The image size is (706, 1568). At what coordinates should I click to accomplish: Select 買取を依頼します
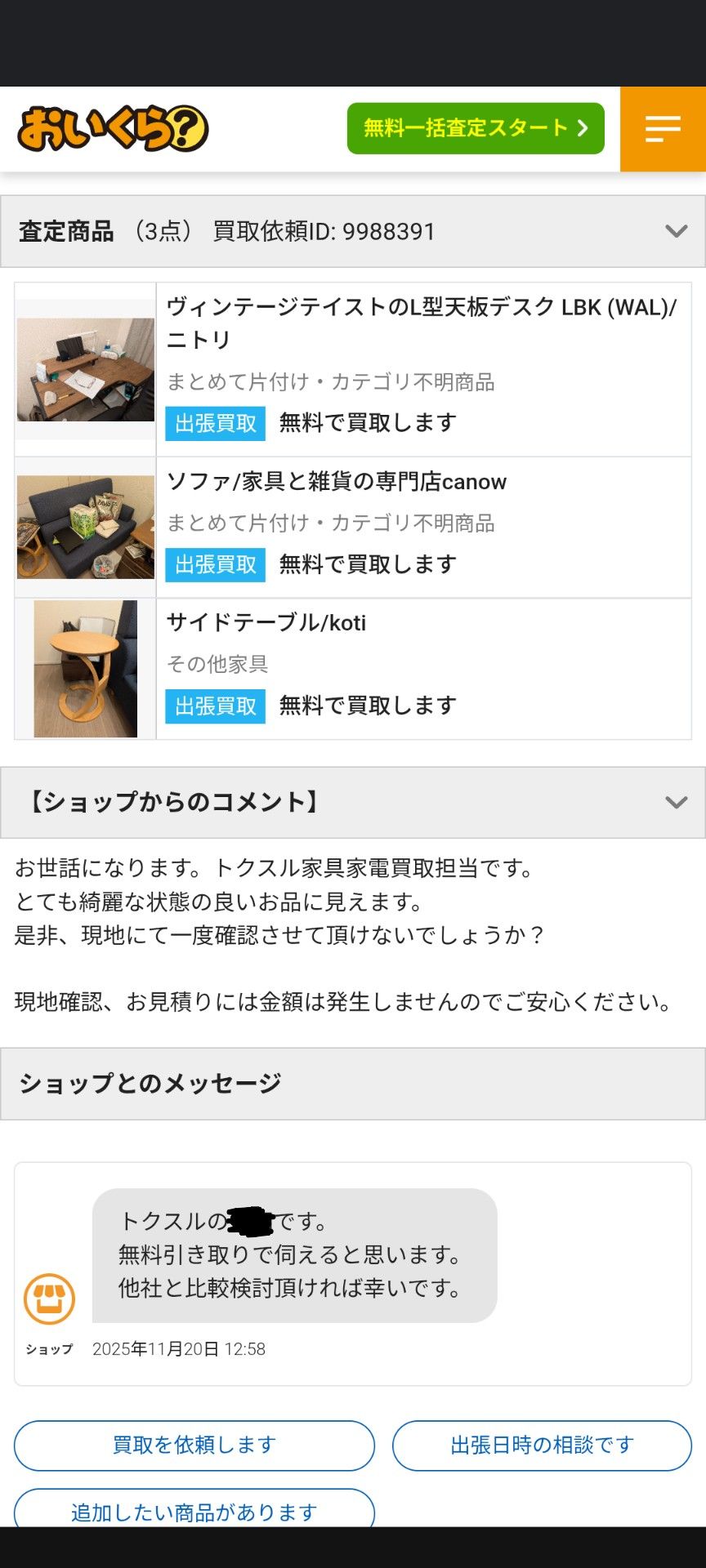click(194, 1445)
